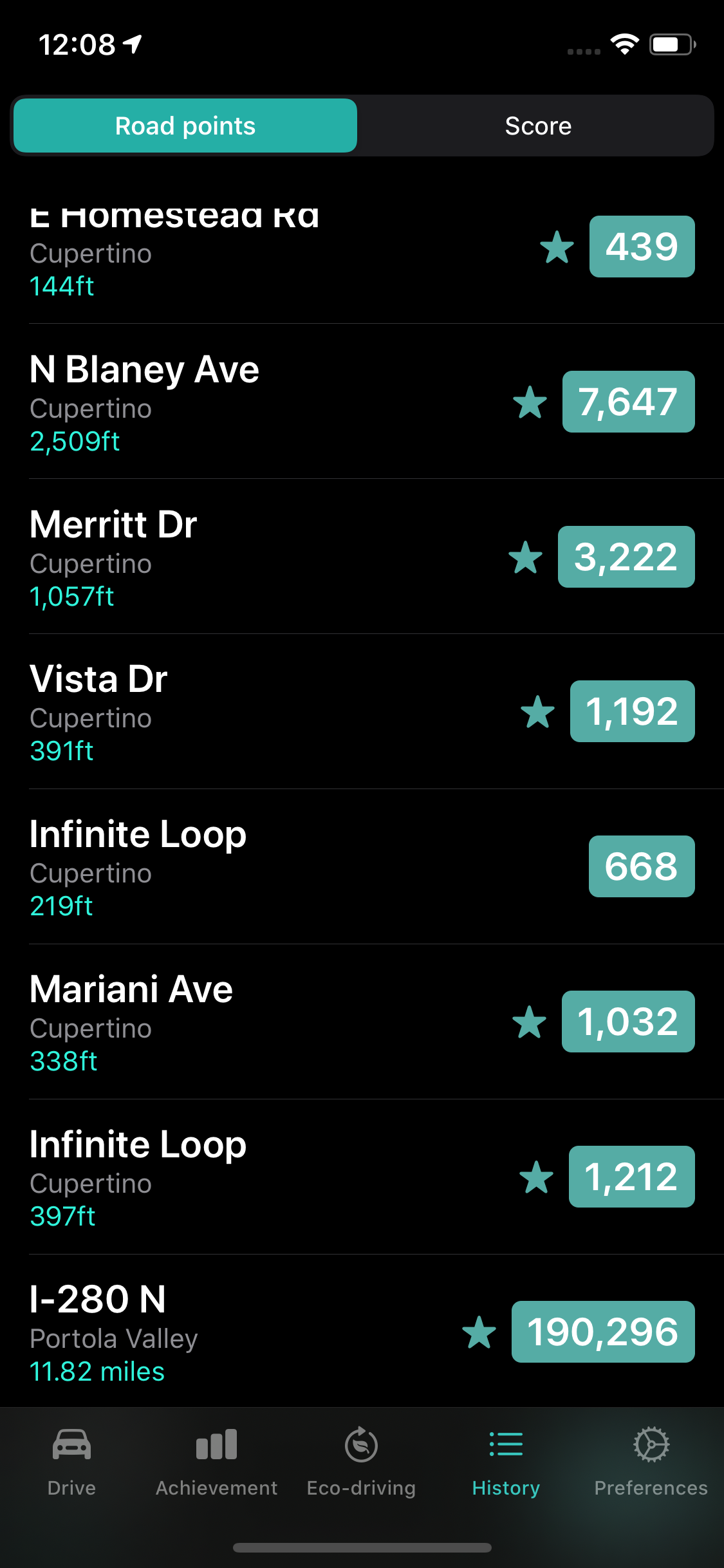Go to the Drive tab
The height and width of the screenshot is (1568, 724).
point(71,1462)
